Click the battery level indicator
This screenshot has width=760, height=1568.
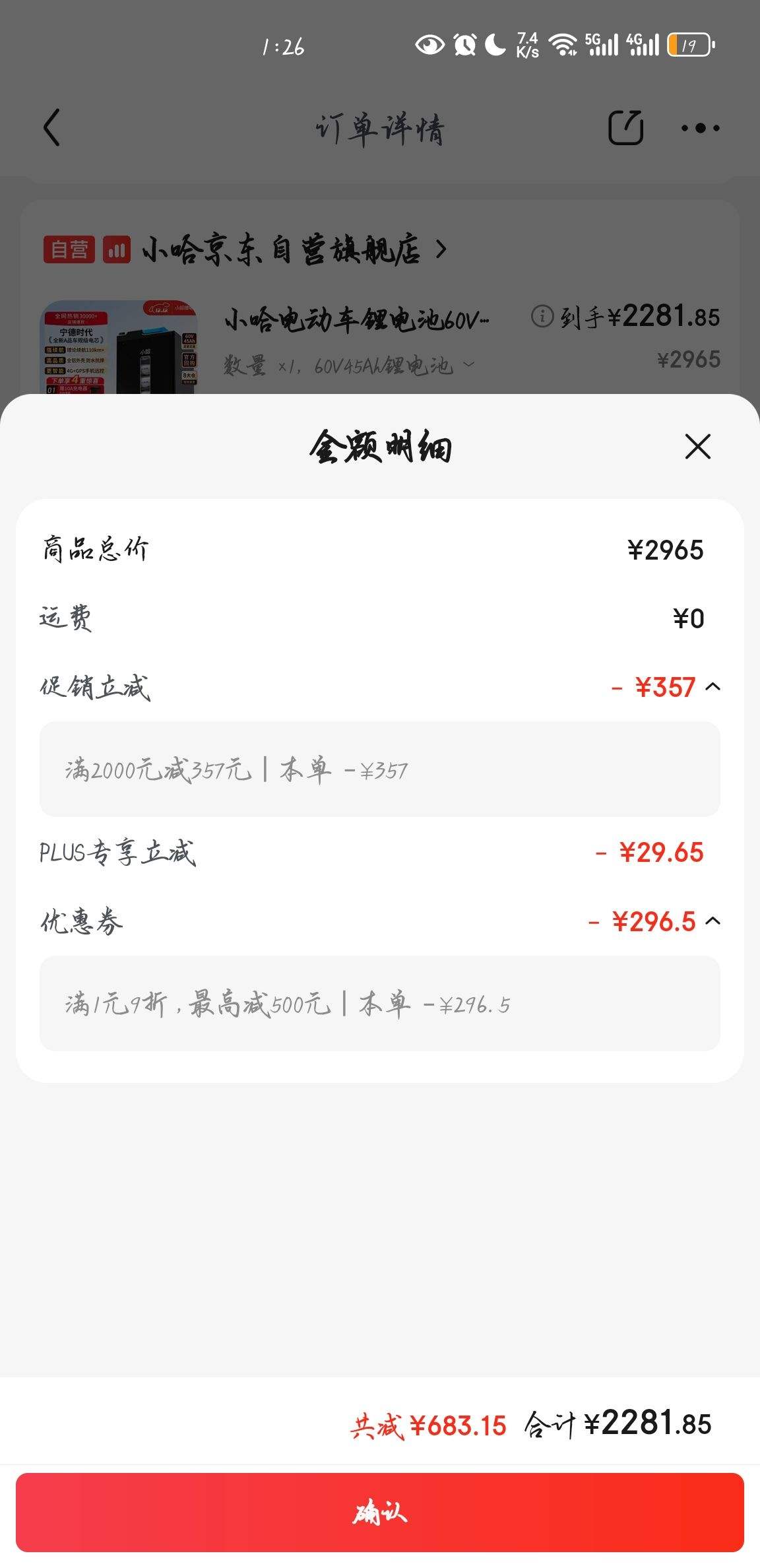click(689, 45)
